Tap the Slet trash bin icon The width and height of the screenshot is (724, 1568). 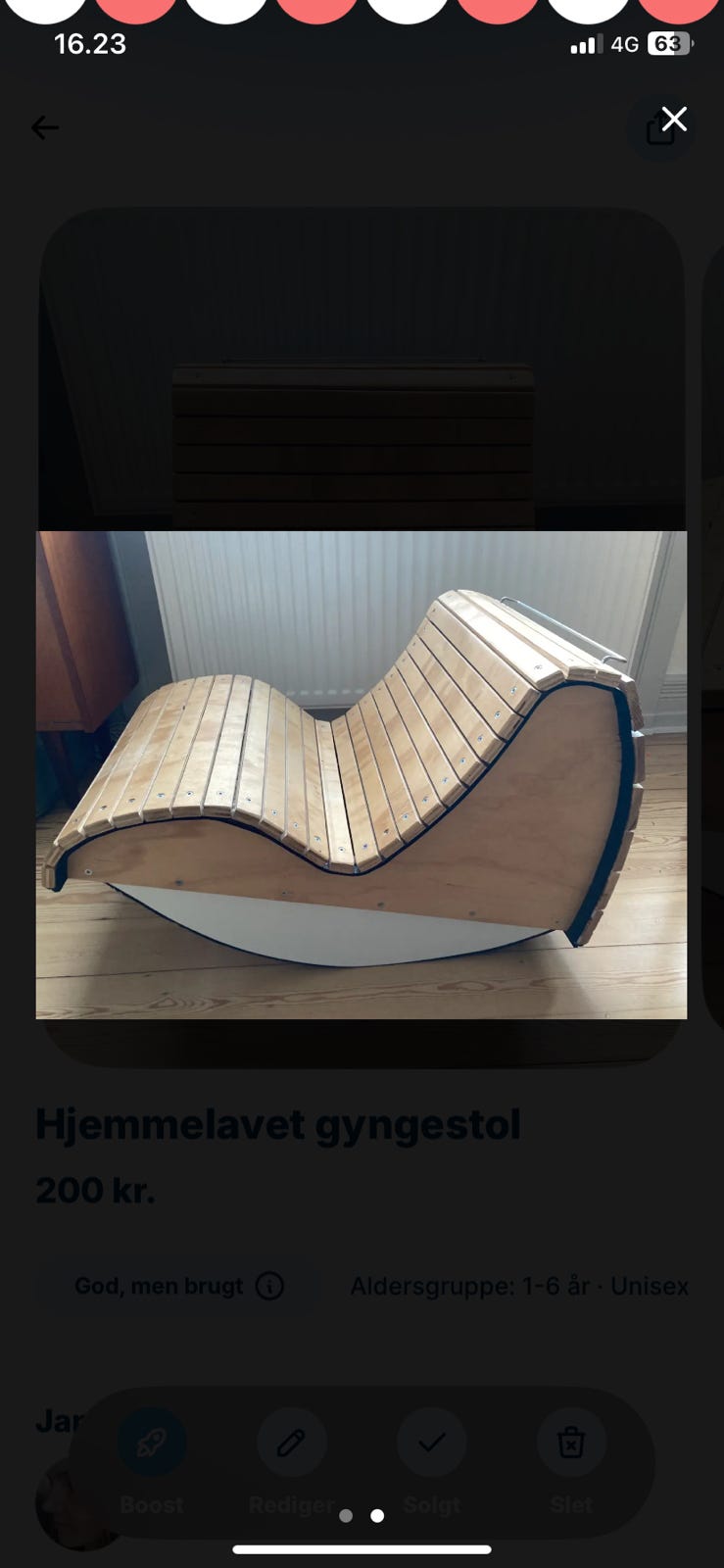(571, 1441)
